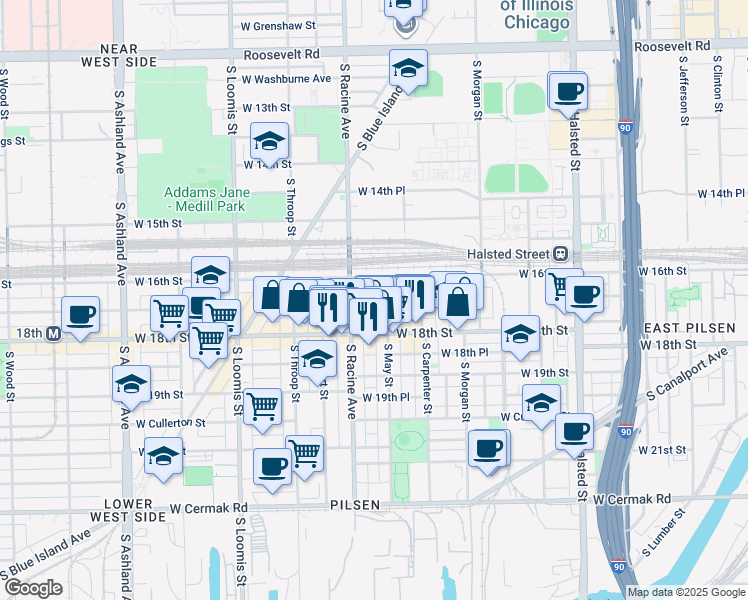Open the shopping bag marker near S Carpenter St
Image resolution: width=748 pixels, height=600 pixels.
(x=458, y=298)
